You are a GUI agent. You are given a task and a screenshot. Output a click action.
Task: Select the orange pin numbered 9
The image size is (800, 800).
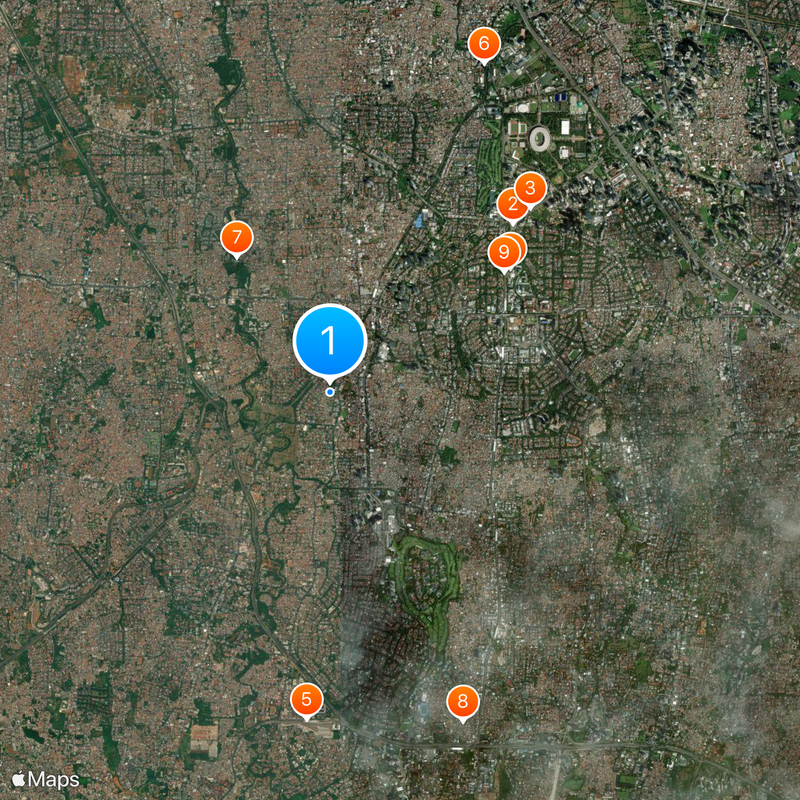pyautogui.click(x=503, y=253)
